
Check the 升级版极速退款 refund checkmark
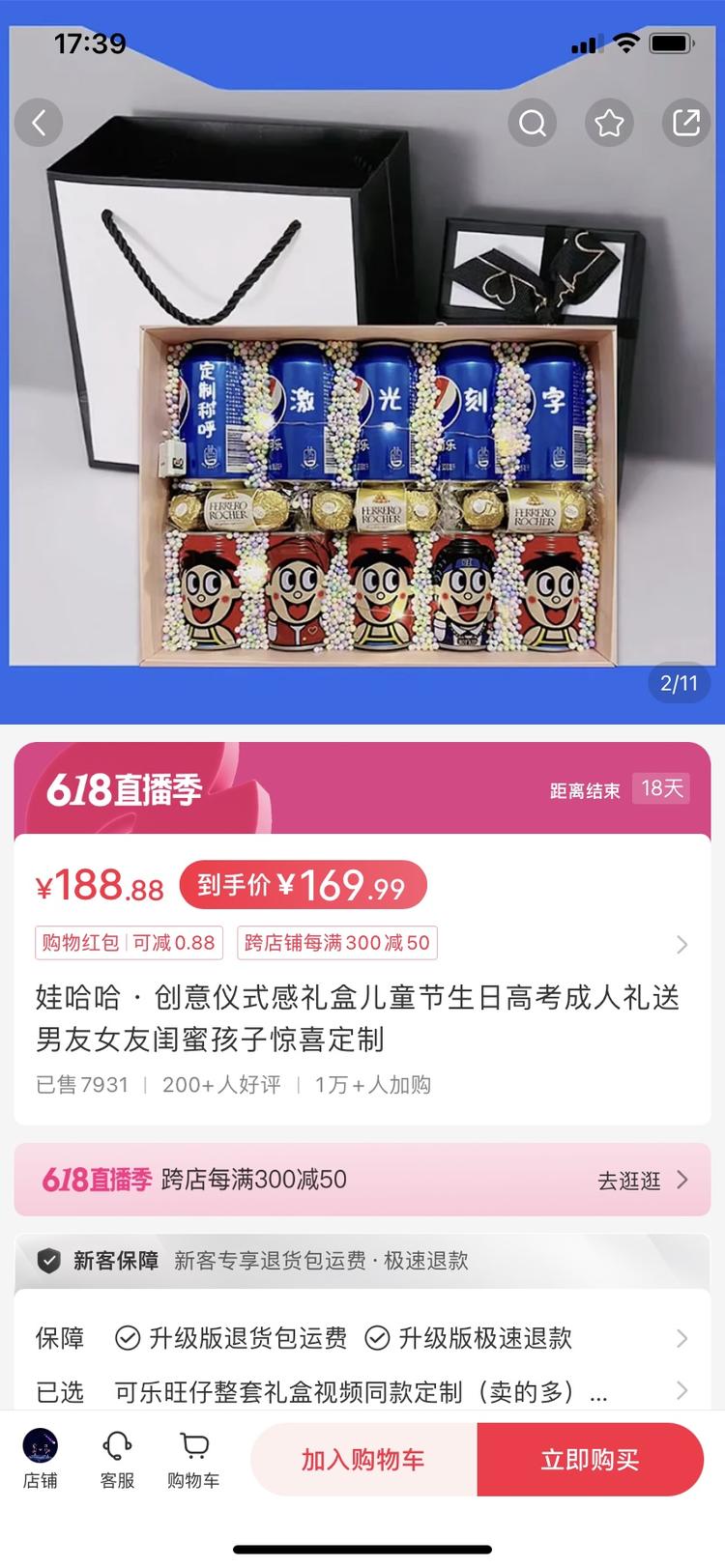click(376, 1338)
